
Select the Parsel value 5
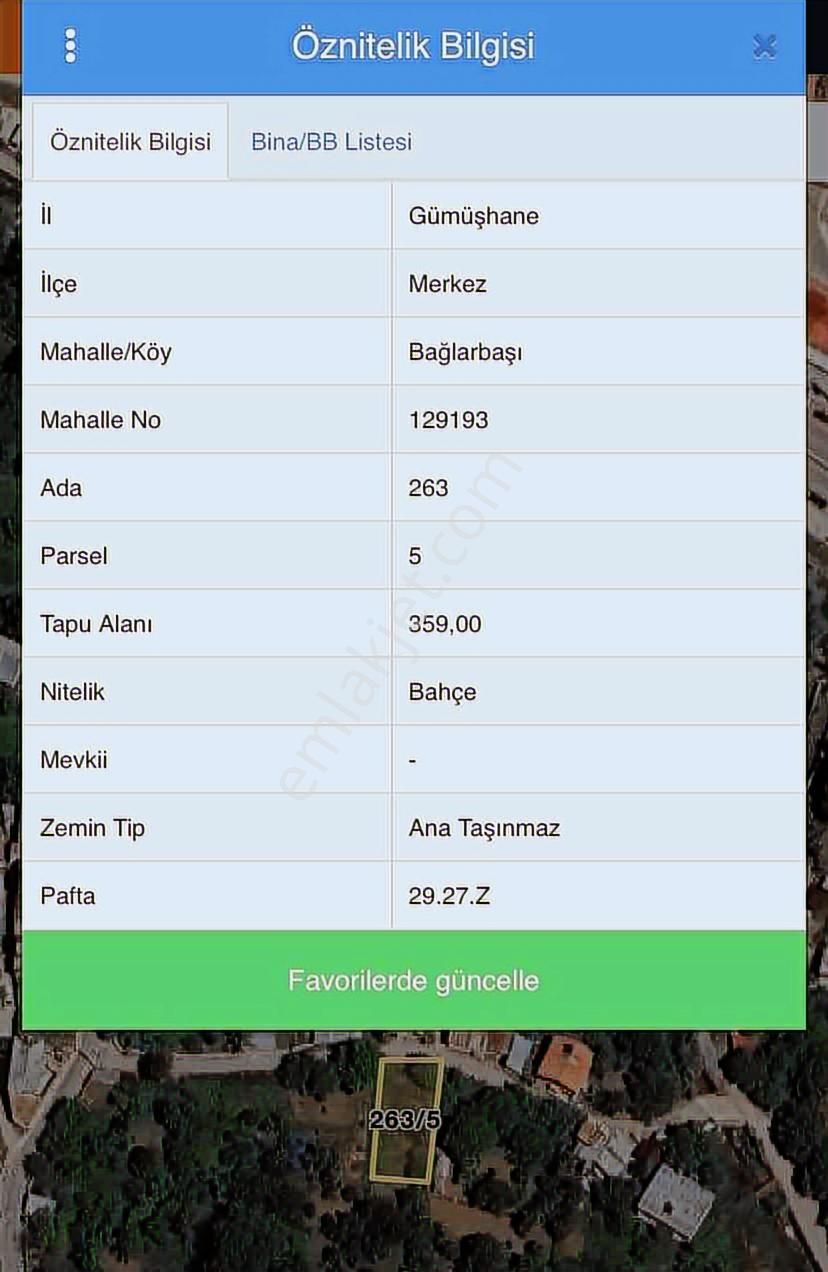point(416,556)
